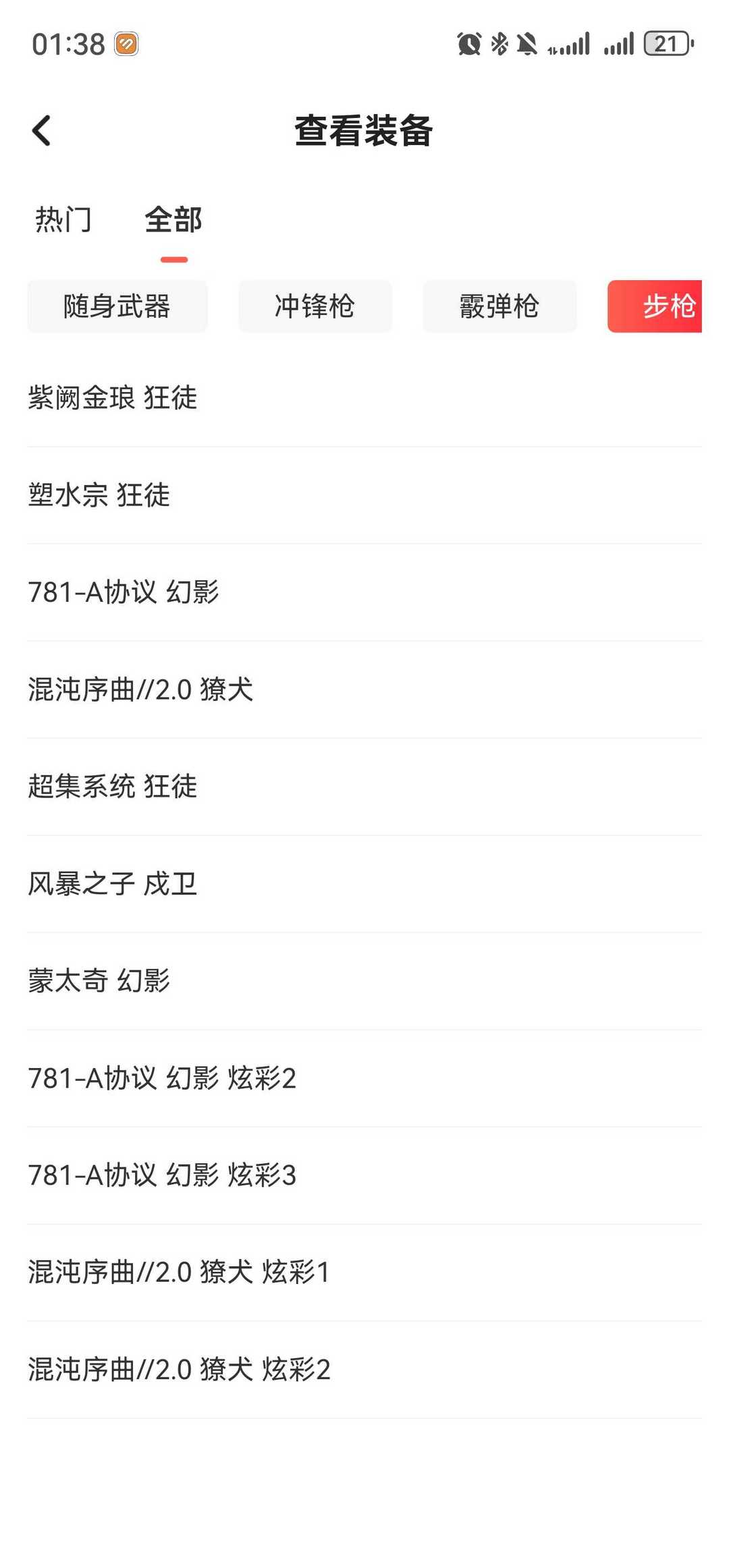Enable the 冲锋枪 filter

pyautogui.click(x=315, y=306)
